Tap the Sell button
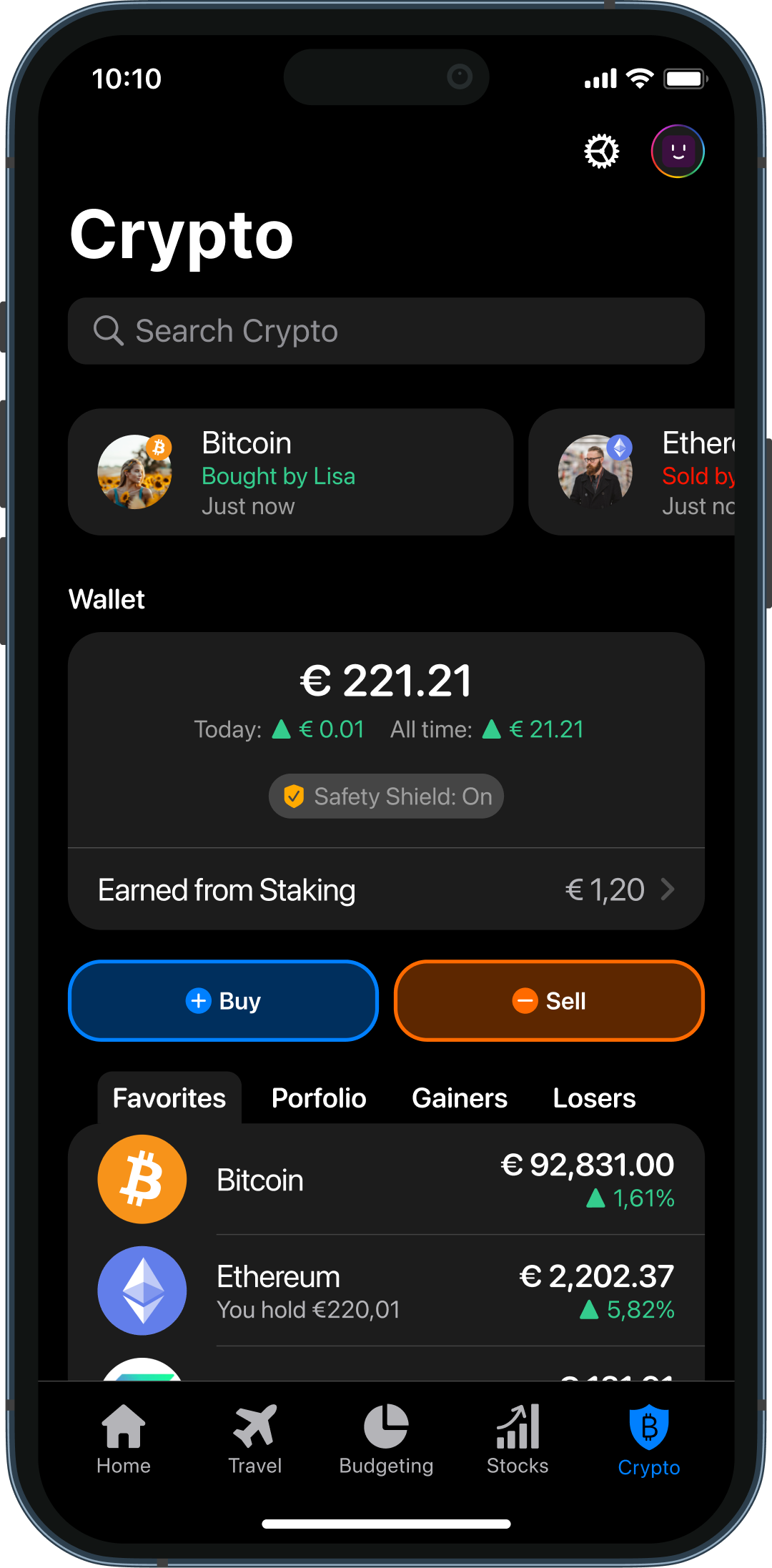Screen dimensions: 772x1568 pos(549,1001)
